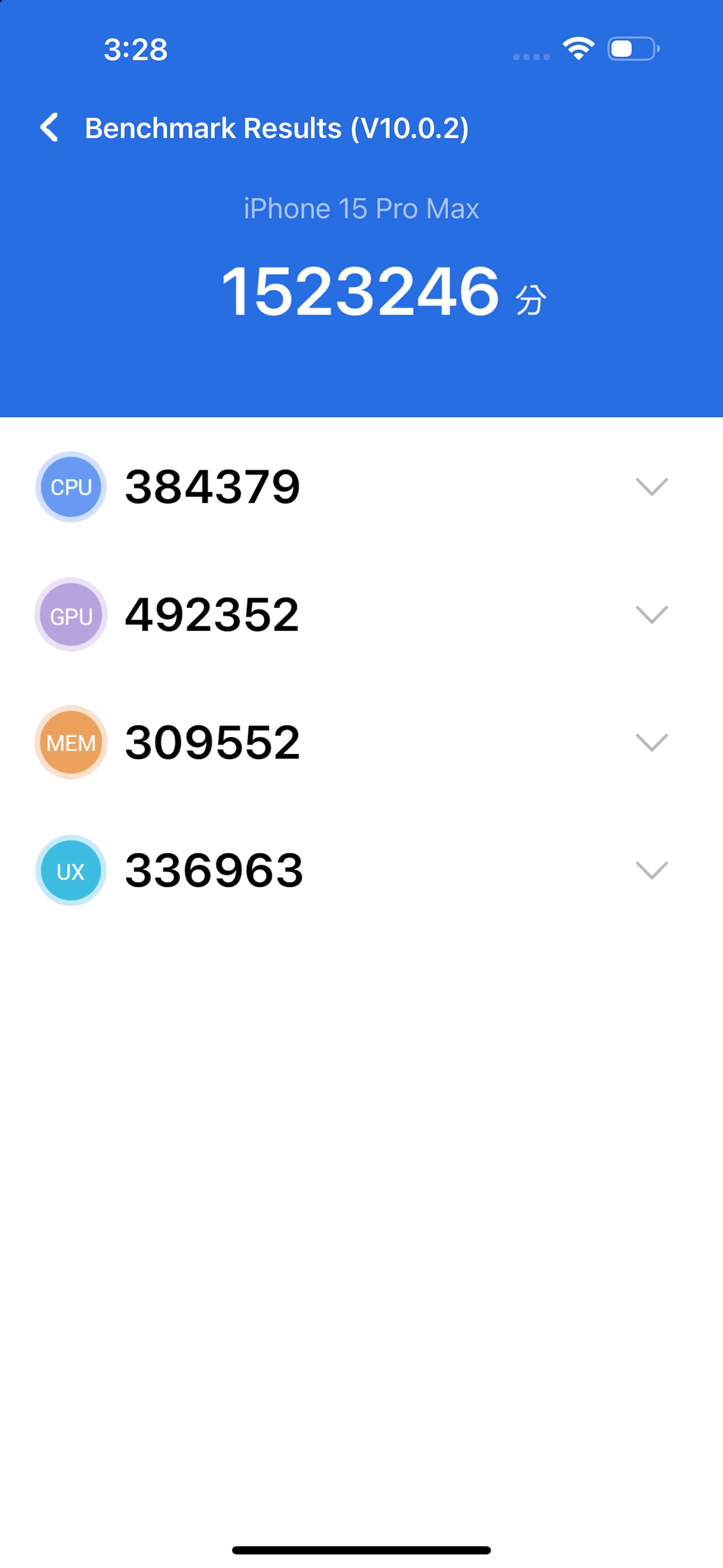Expand the CPU score details
Image resolution: width=723 pixels, height=1568 pixels.
[652, 487]
